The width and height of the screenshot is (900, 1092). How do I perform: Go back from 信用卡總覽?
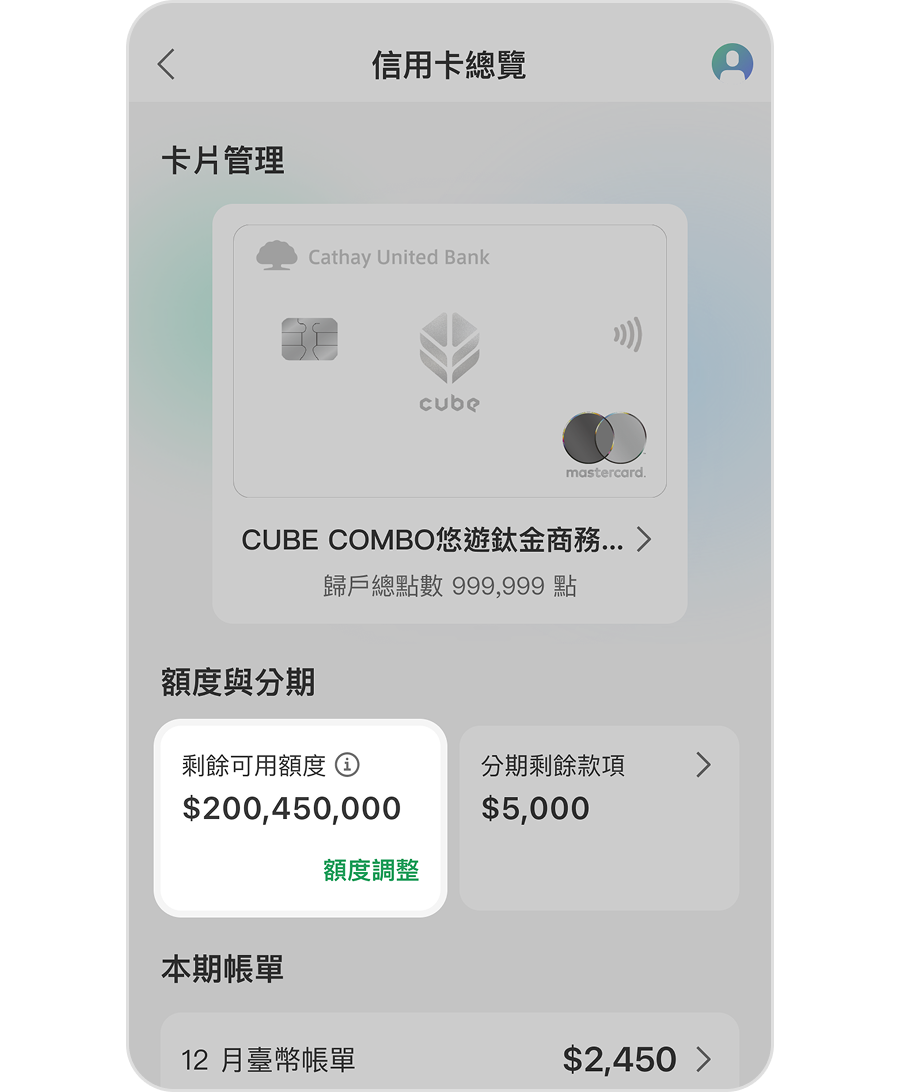tap(166, 65)
